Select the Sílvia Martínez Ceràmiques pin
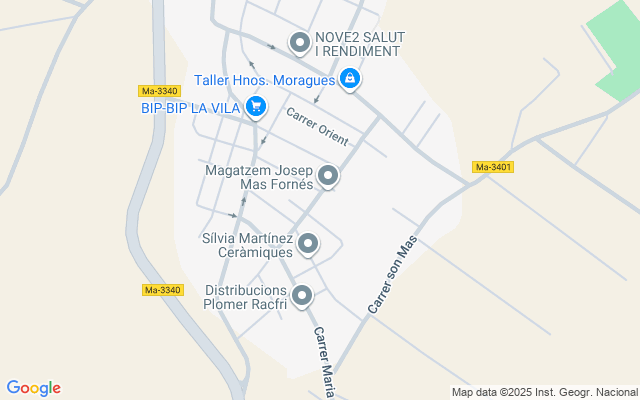640x400 pixels. pos(308,243)
